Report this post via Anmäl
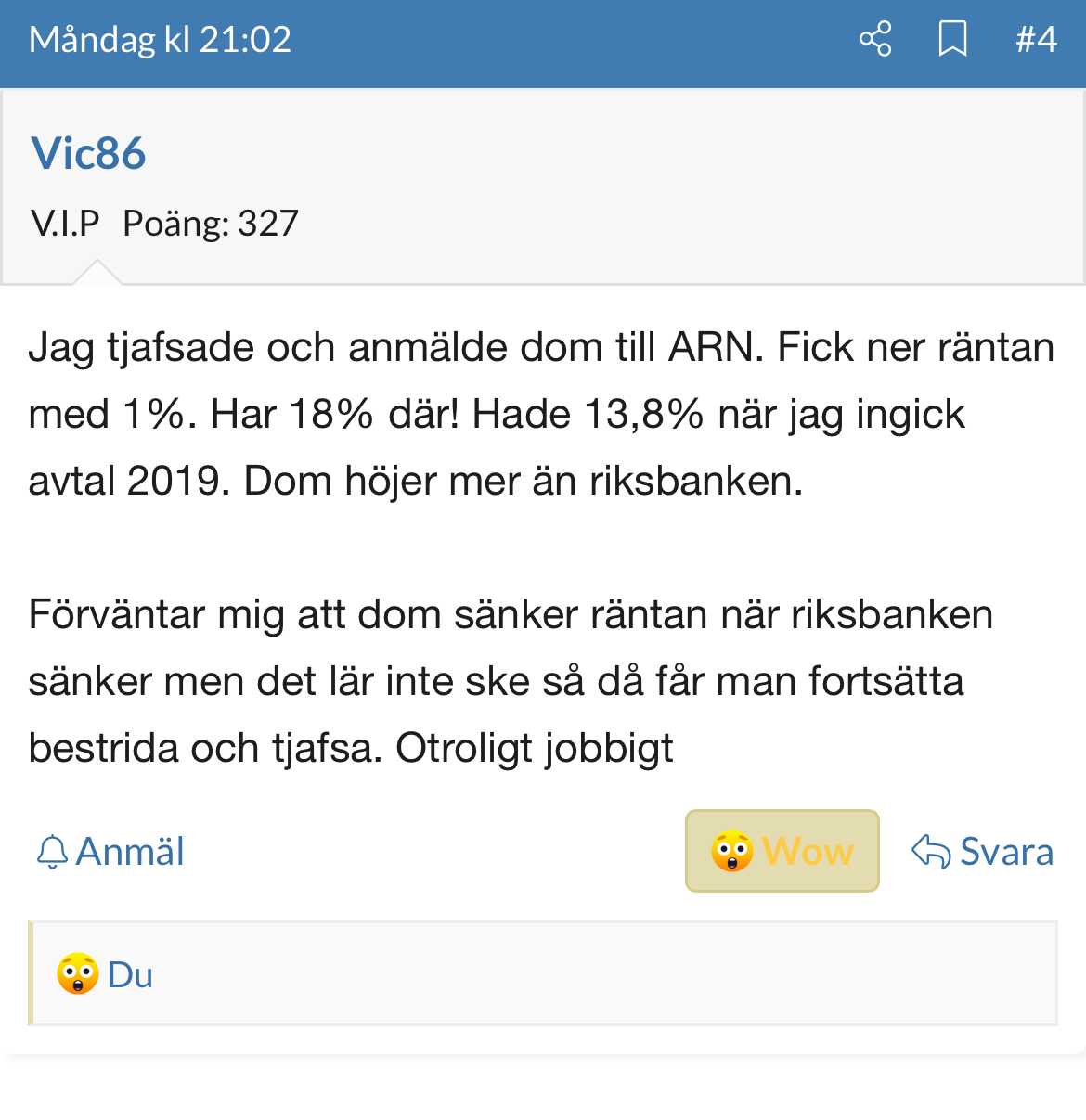 [x=110, y=851]
